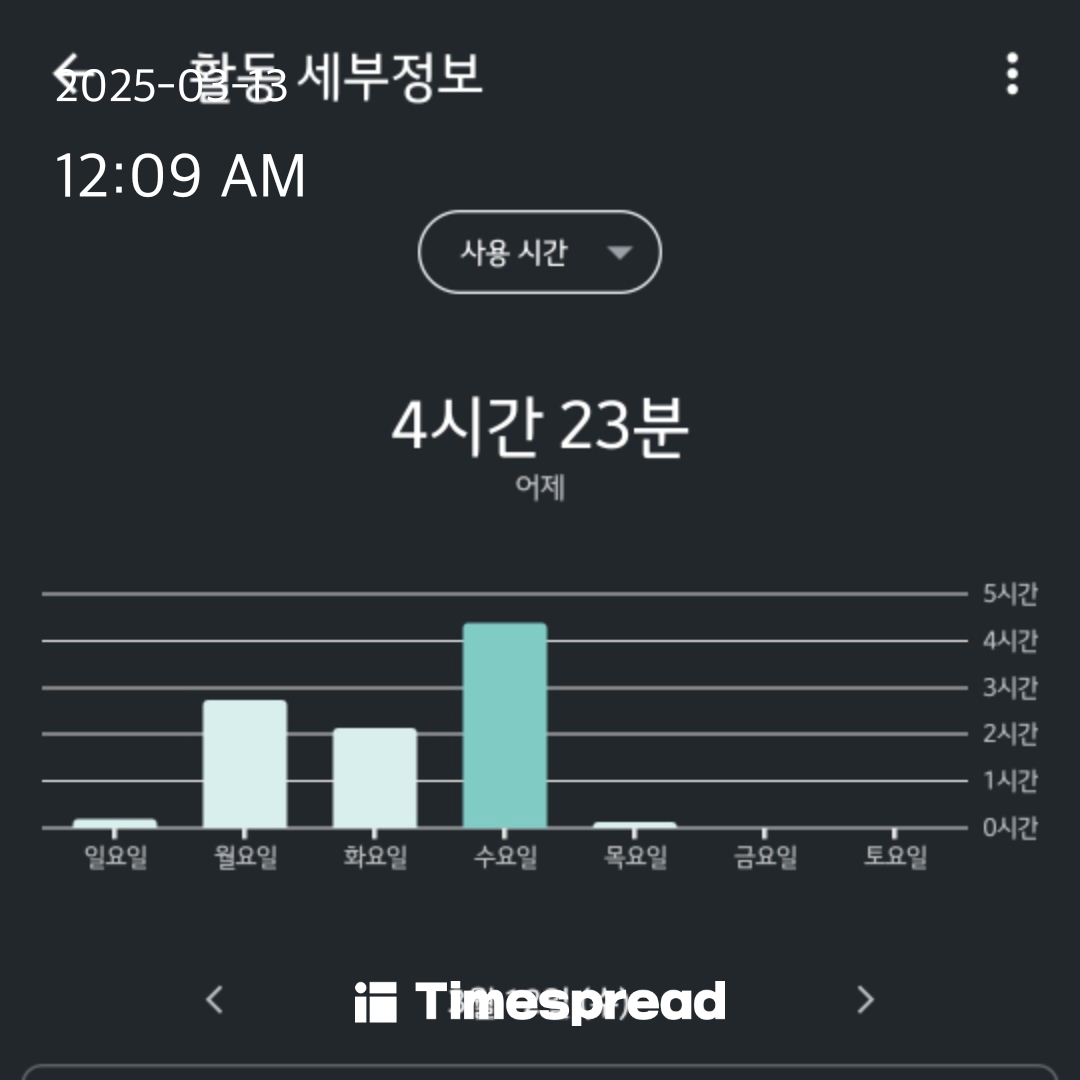This screenshot has width=1080, height=1080.
Task: Select the 수요일 usage bar
Action: point(505,726)
